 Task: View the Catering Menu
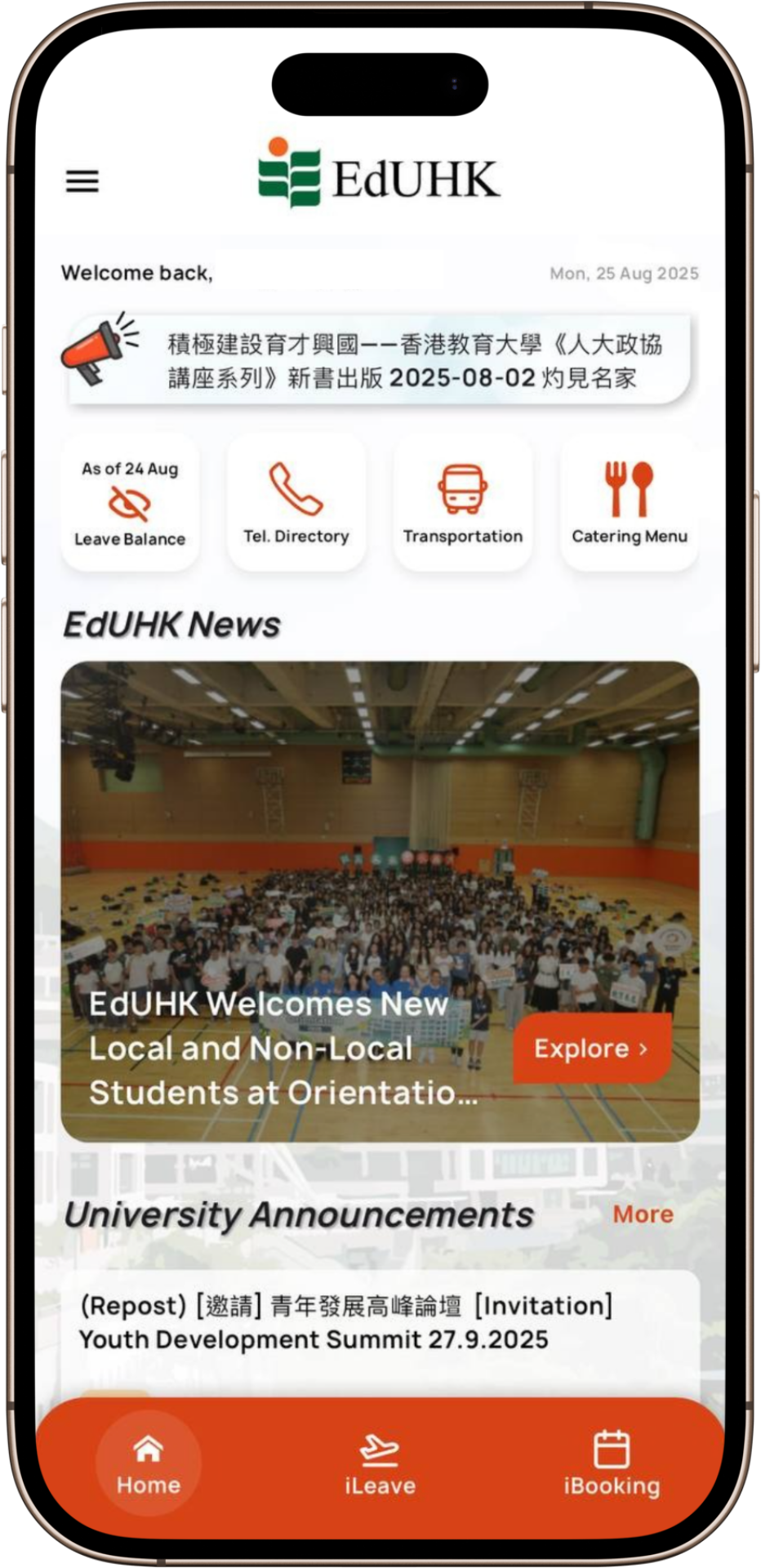[x=629, y=502]
